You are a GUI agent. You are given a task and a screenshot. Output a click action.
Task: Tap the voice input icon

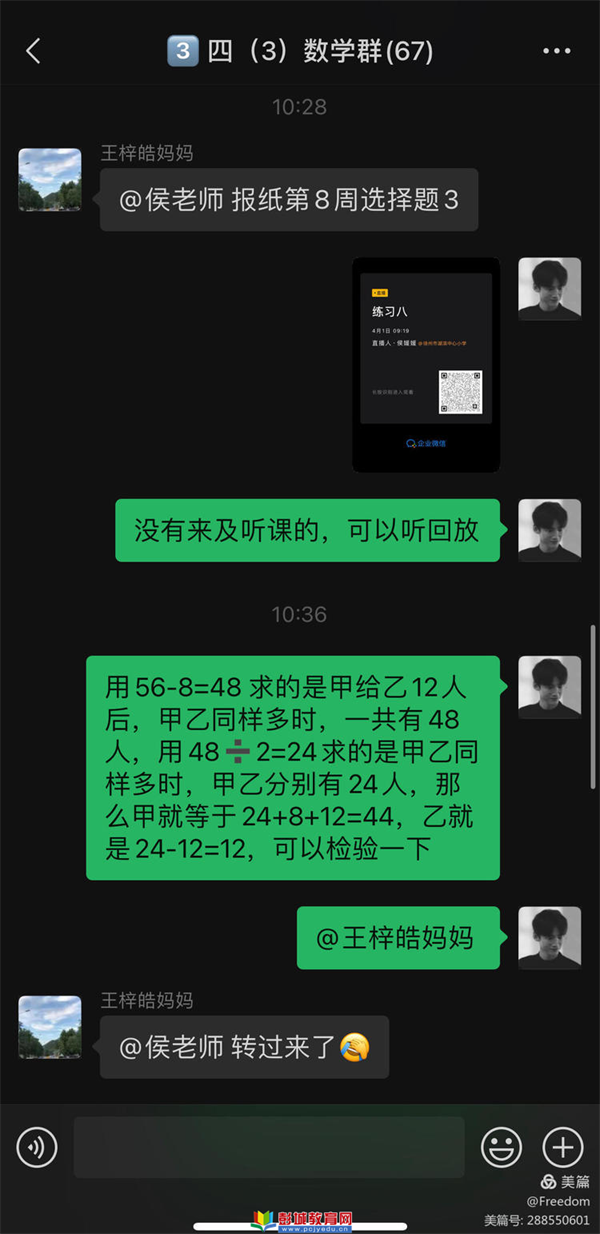pos(37,1147)
